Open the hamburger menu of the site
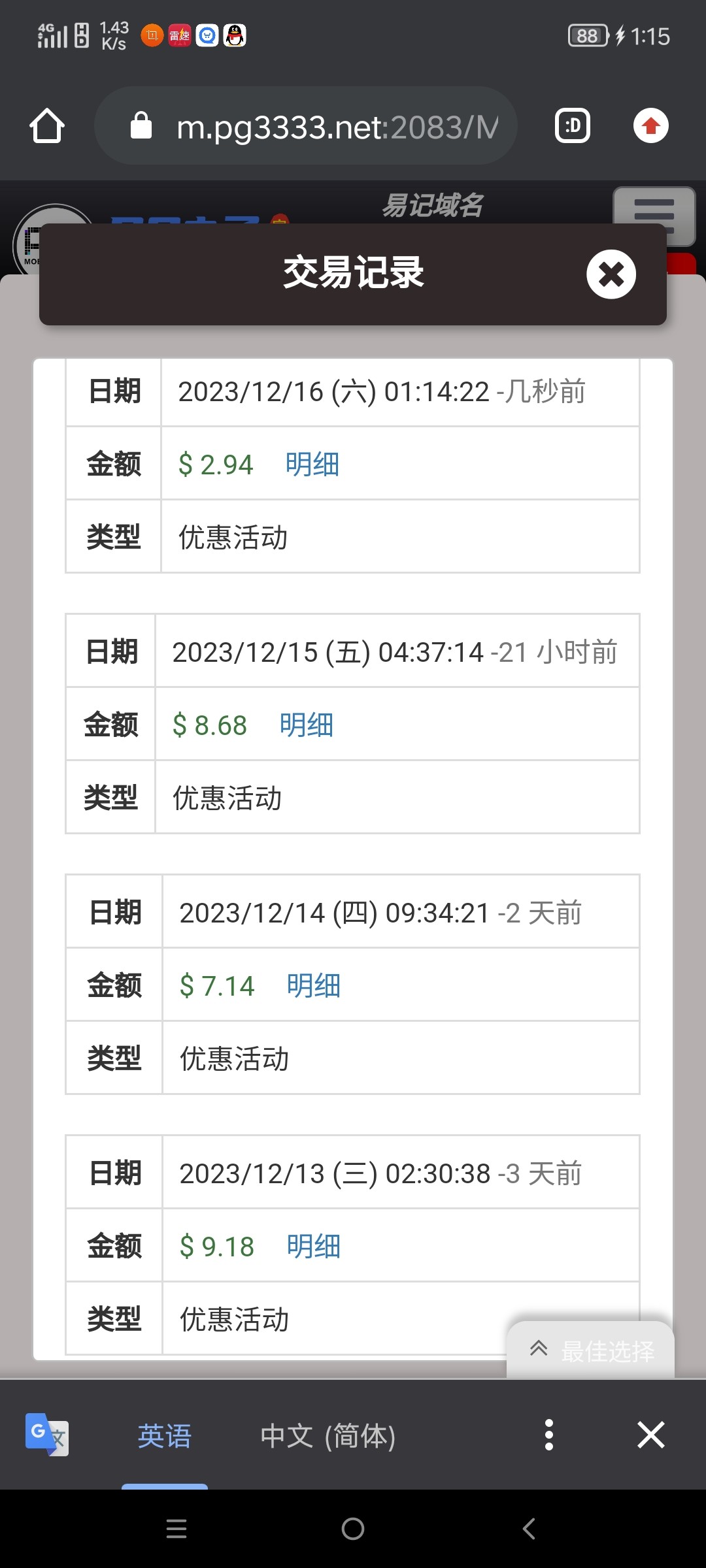706x1568 pixels. tap(653, 214)
